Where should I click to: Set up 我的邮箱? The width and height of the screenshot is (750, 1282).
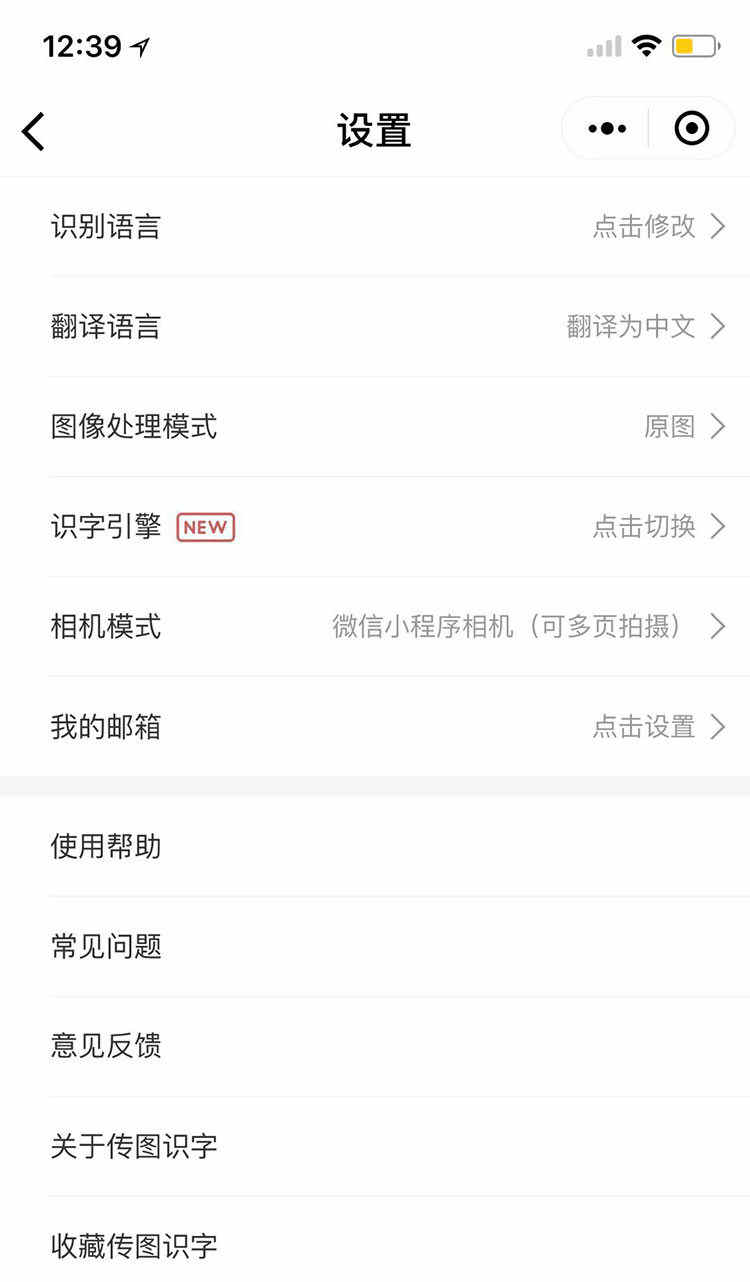pyautogui.click(x=388, y=727)
